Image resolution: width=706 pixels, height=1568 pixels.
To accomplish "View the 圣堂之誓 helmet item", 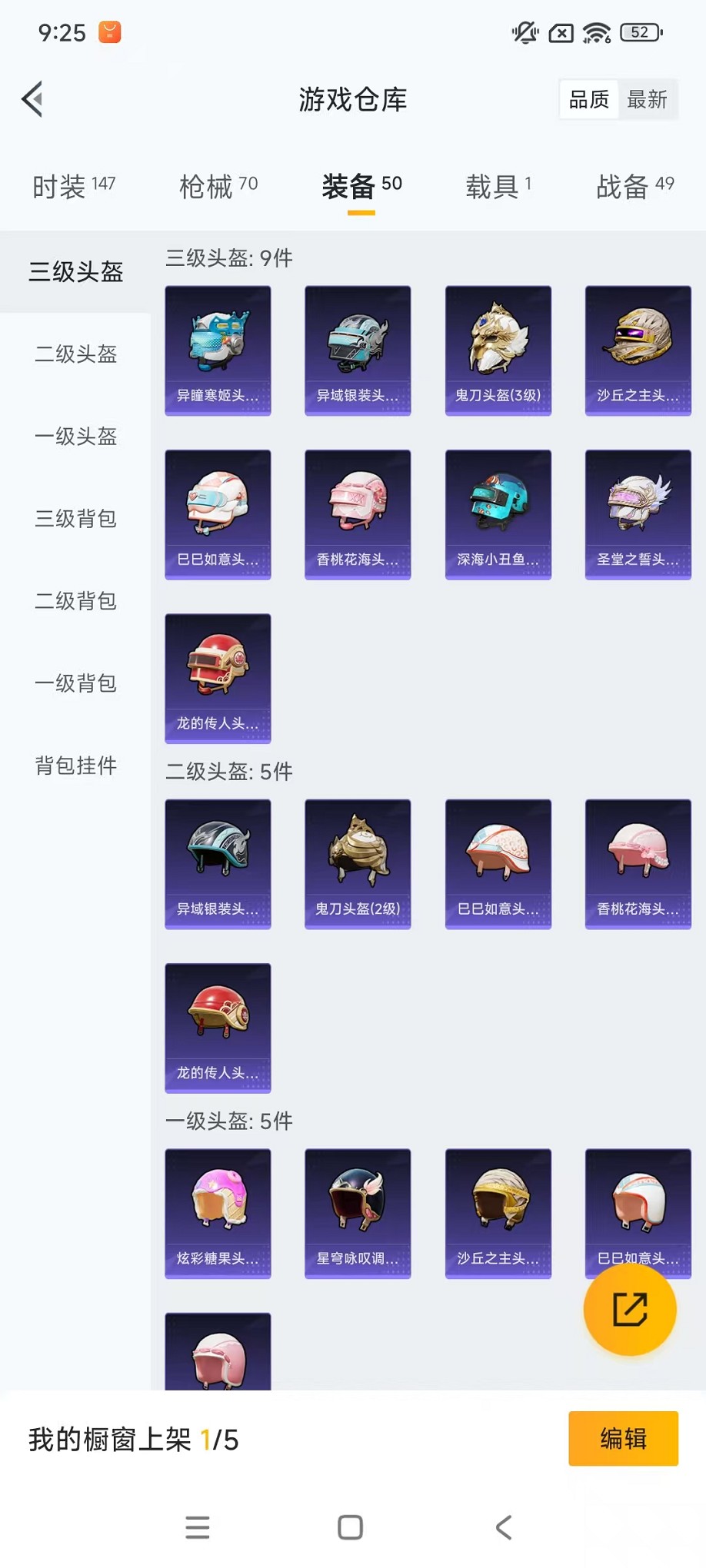I will point(638,514).
